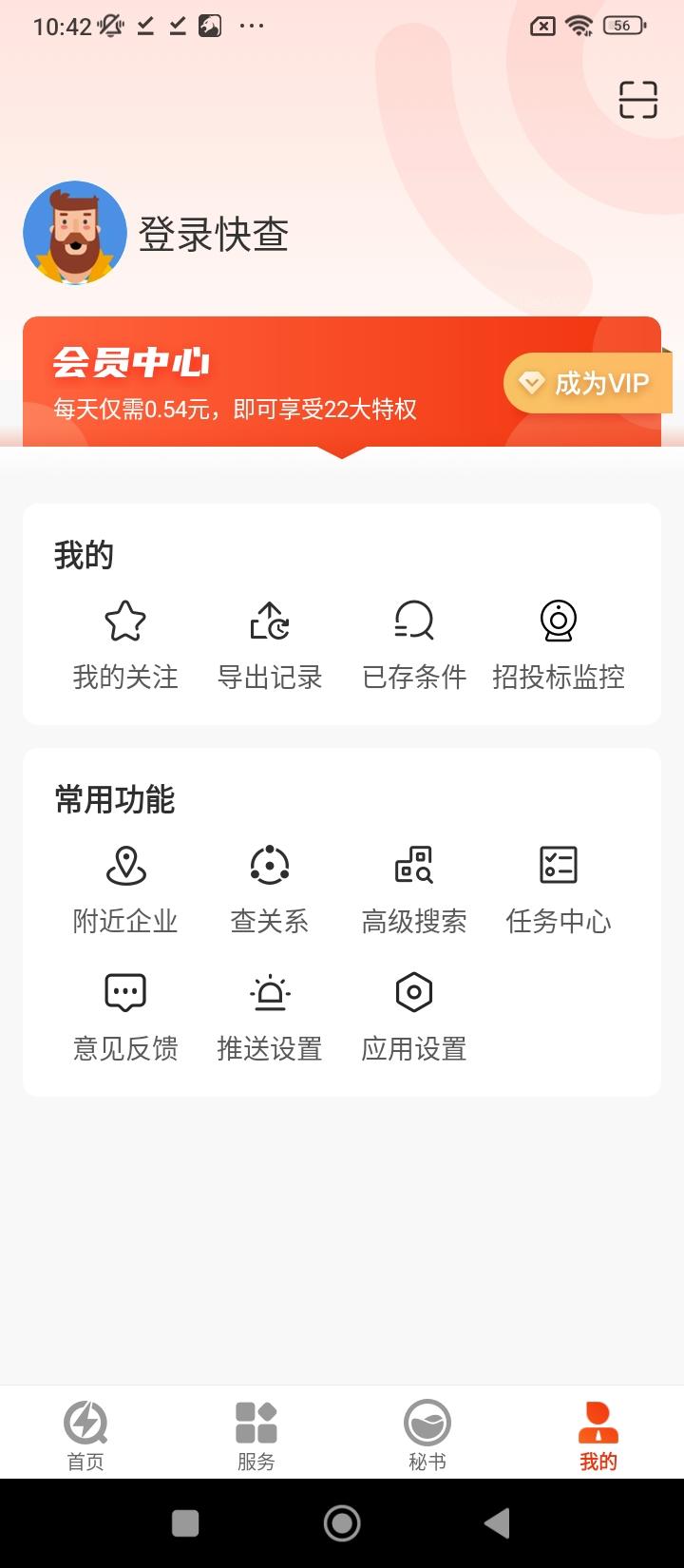Tap the user avatar image

74,233
